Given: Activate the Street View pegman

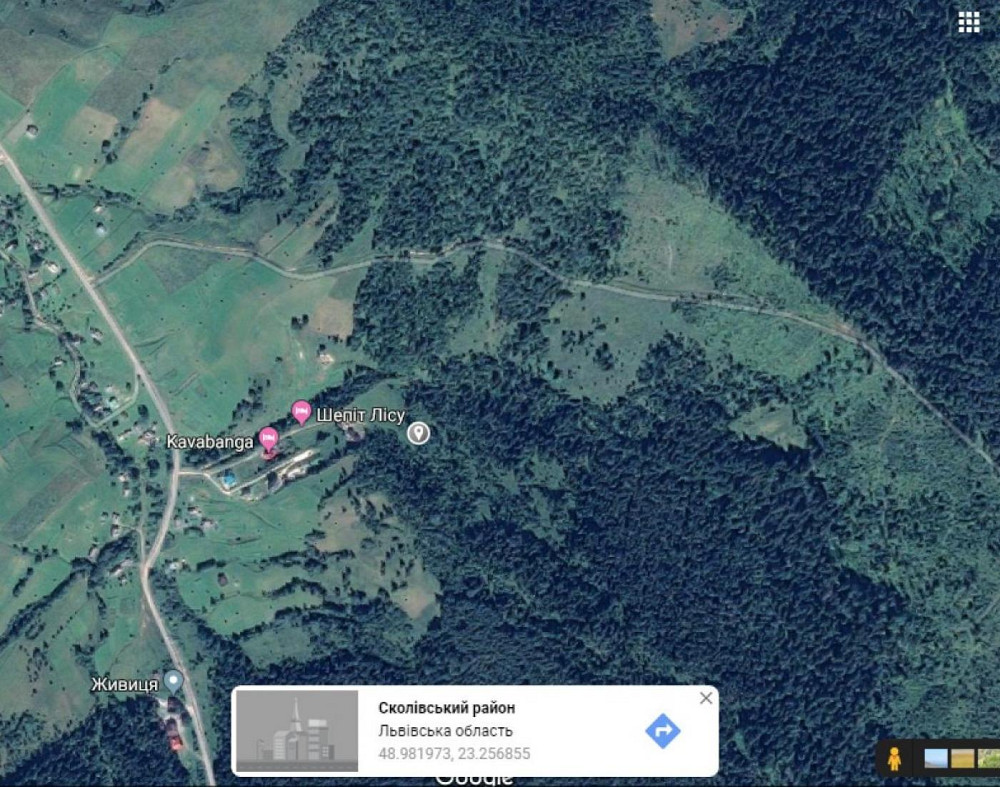Looking at the screenshot, I should (893, 759).
